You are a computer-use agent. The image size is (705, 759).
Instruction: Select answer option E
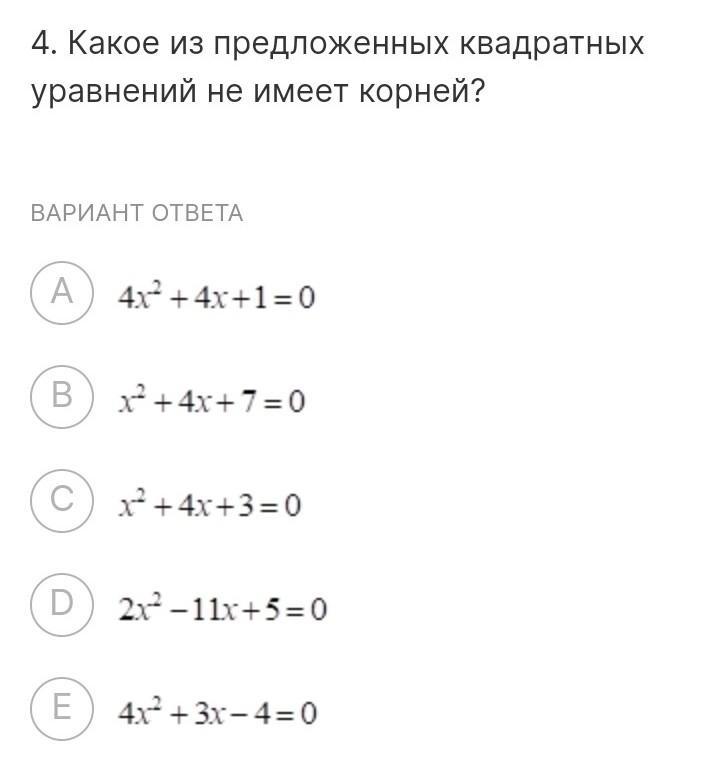(62, 709)
